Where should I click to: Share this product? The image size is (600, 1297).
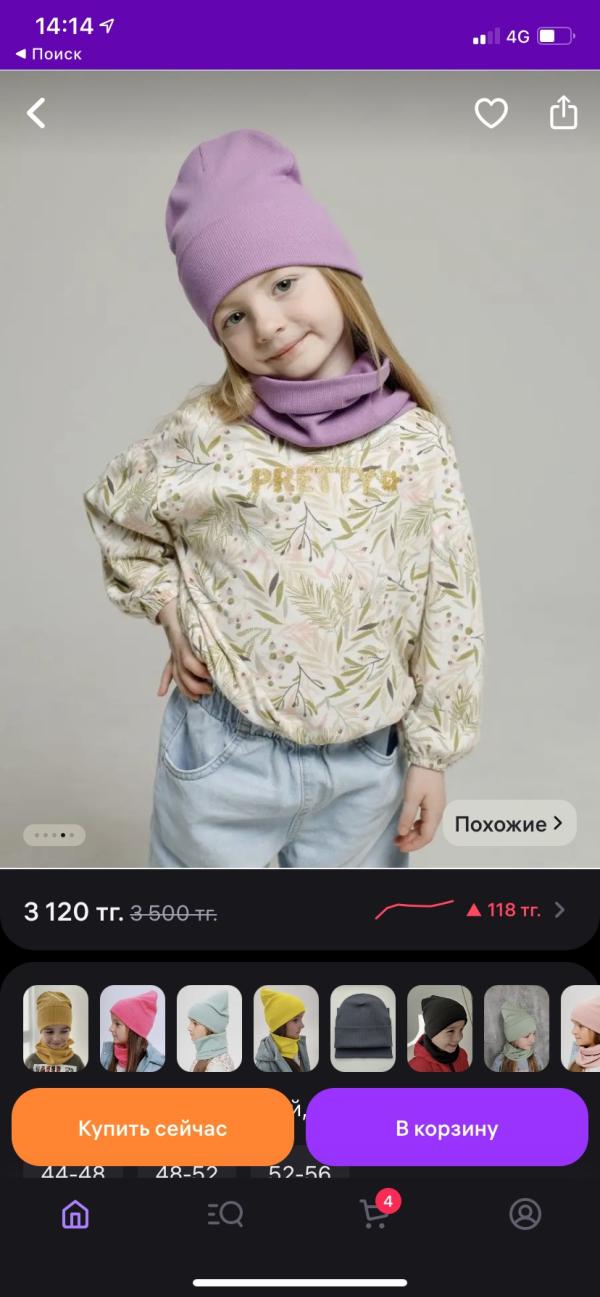[564, 112]
